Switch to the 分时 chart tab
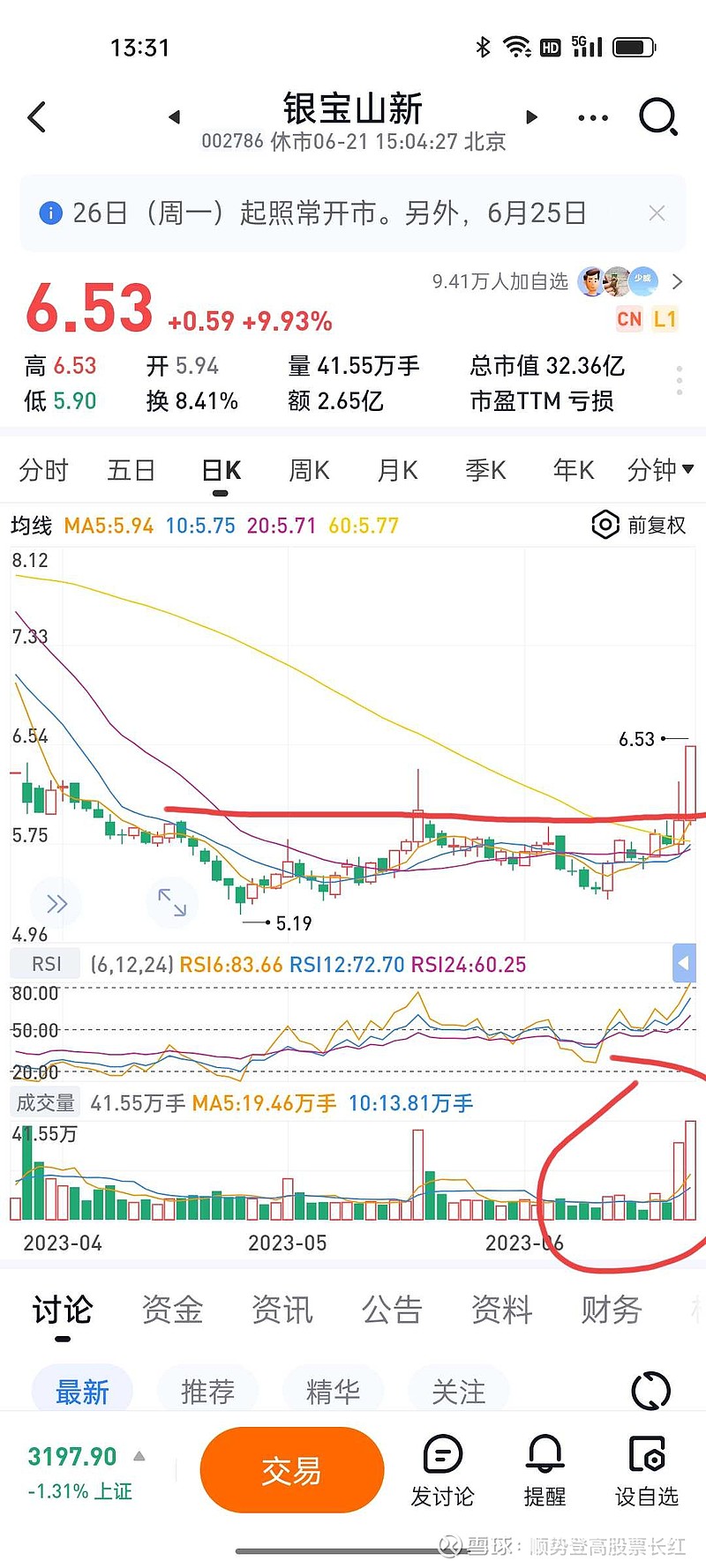Image resolution: width=706 pixels, height=1568 pixels. click(x=43, y=470)
